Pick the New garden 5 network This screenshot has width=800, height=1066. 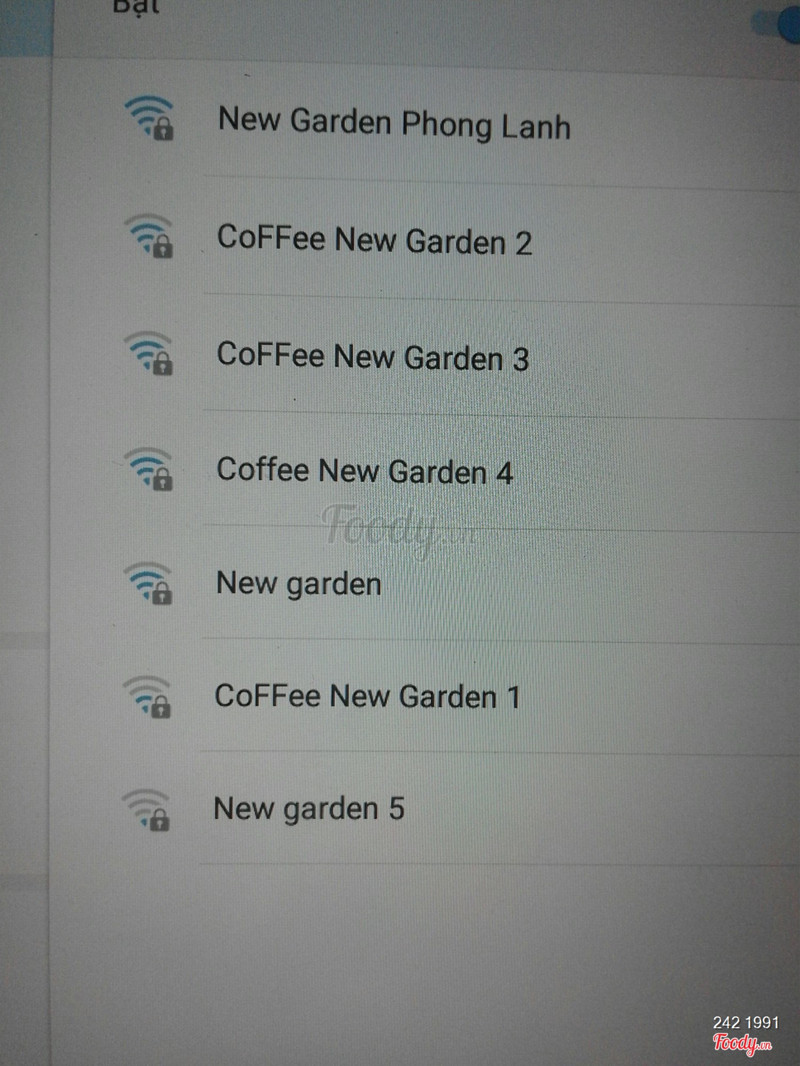pyautogui.click(x=308, y=808)
